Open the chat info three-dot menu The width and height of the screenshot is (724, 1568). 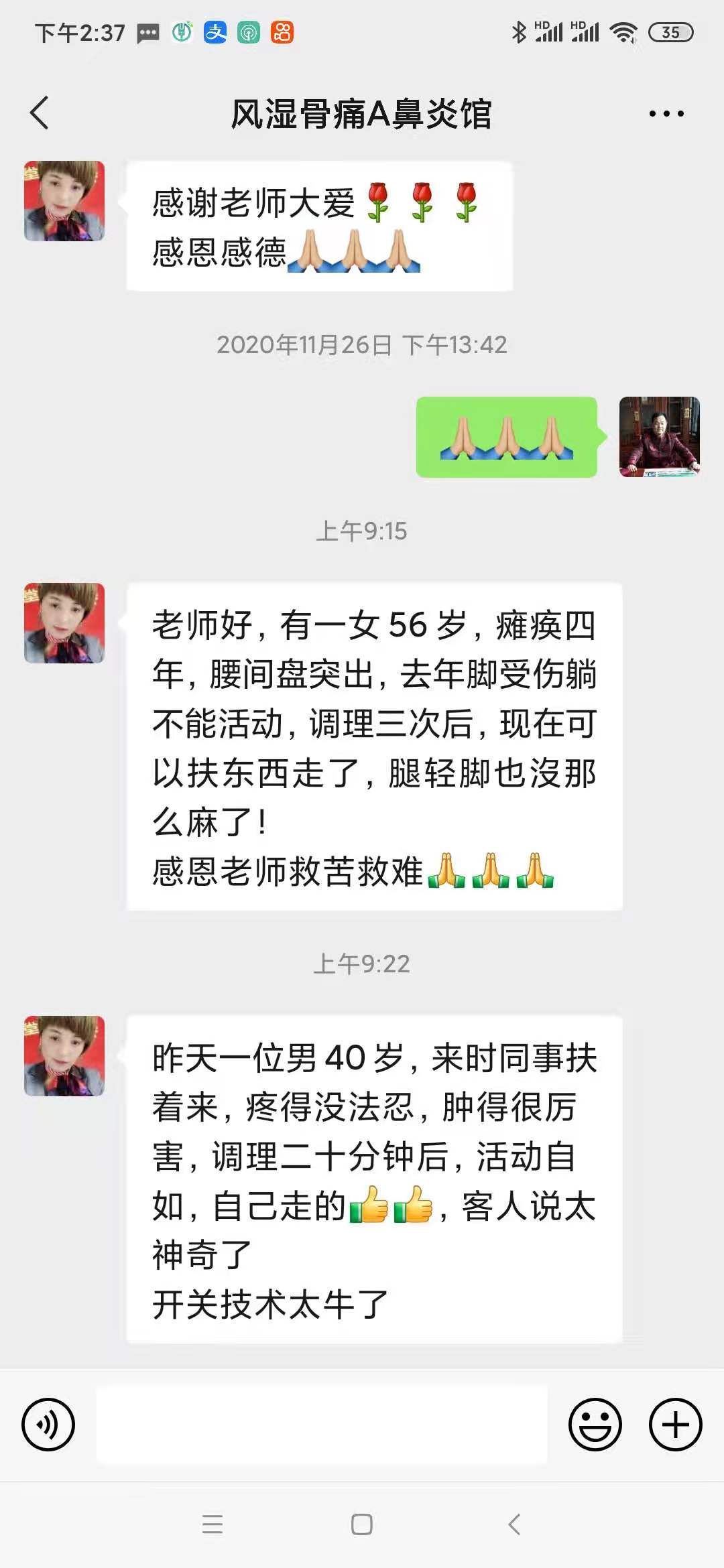tap(666, 114)
